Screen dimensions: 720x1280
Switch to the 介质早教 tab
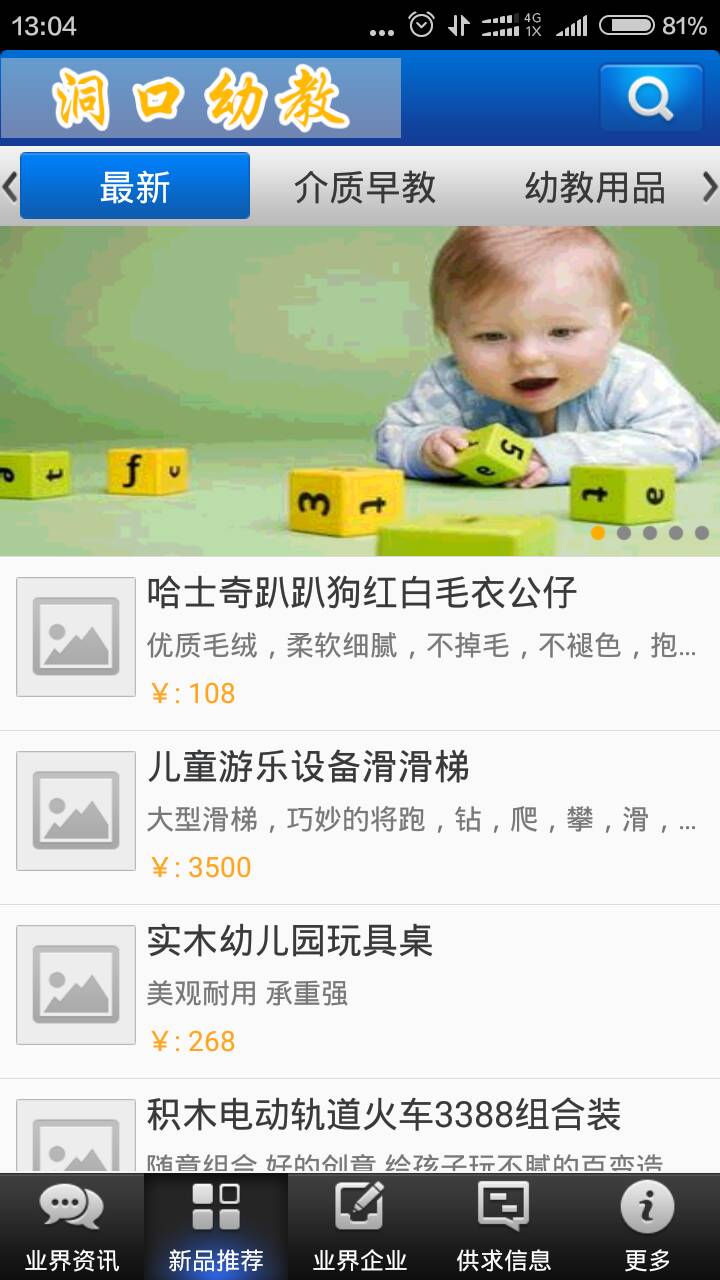pos(365,187)
